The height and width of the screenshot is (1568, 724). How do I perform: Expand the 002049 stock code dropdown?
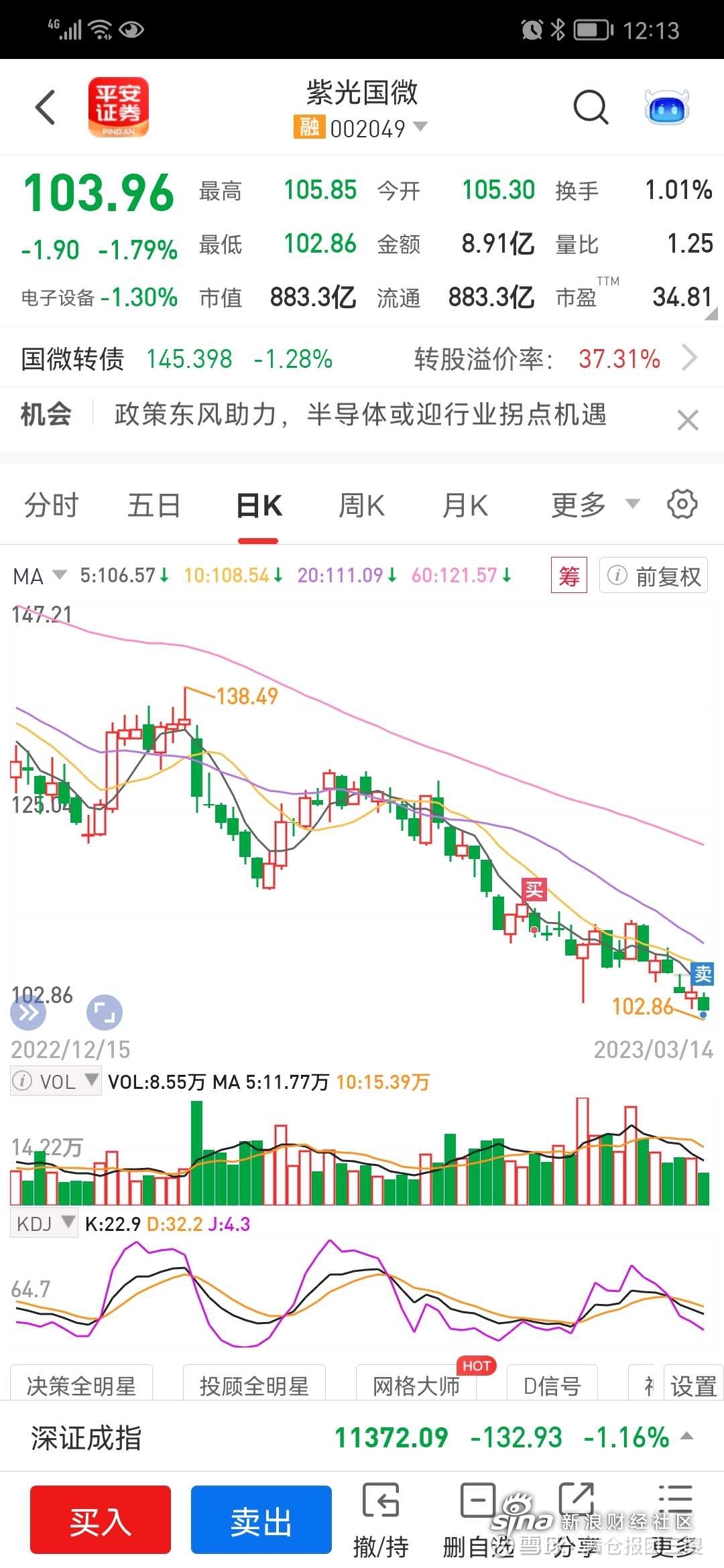pos(420,126)
